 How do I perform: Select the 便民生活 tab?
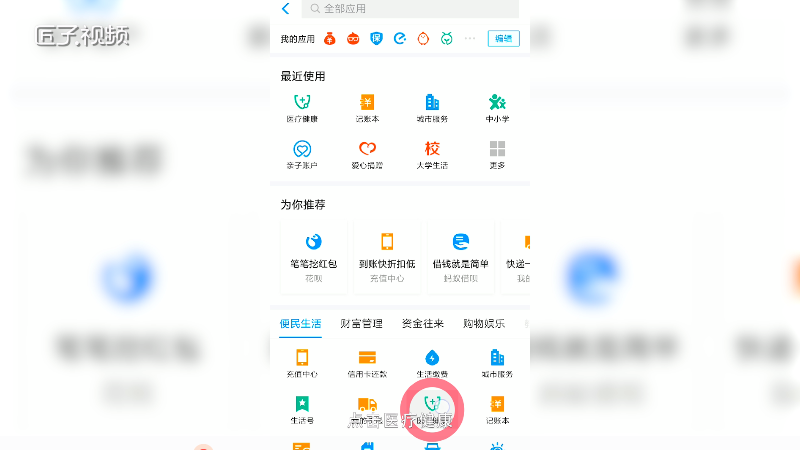301,324
